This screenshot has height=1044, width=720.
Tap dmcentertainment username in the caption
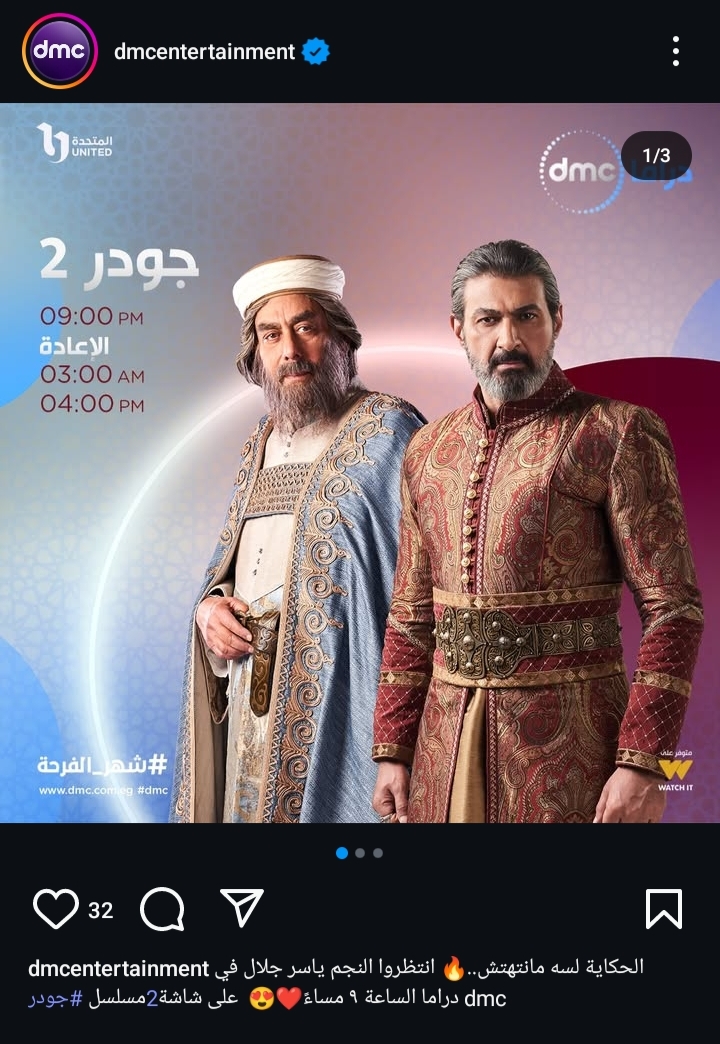pyautogui.click(x=118, y=968)
